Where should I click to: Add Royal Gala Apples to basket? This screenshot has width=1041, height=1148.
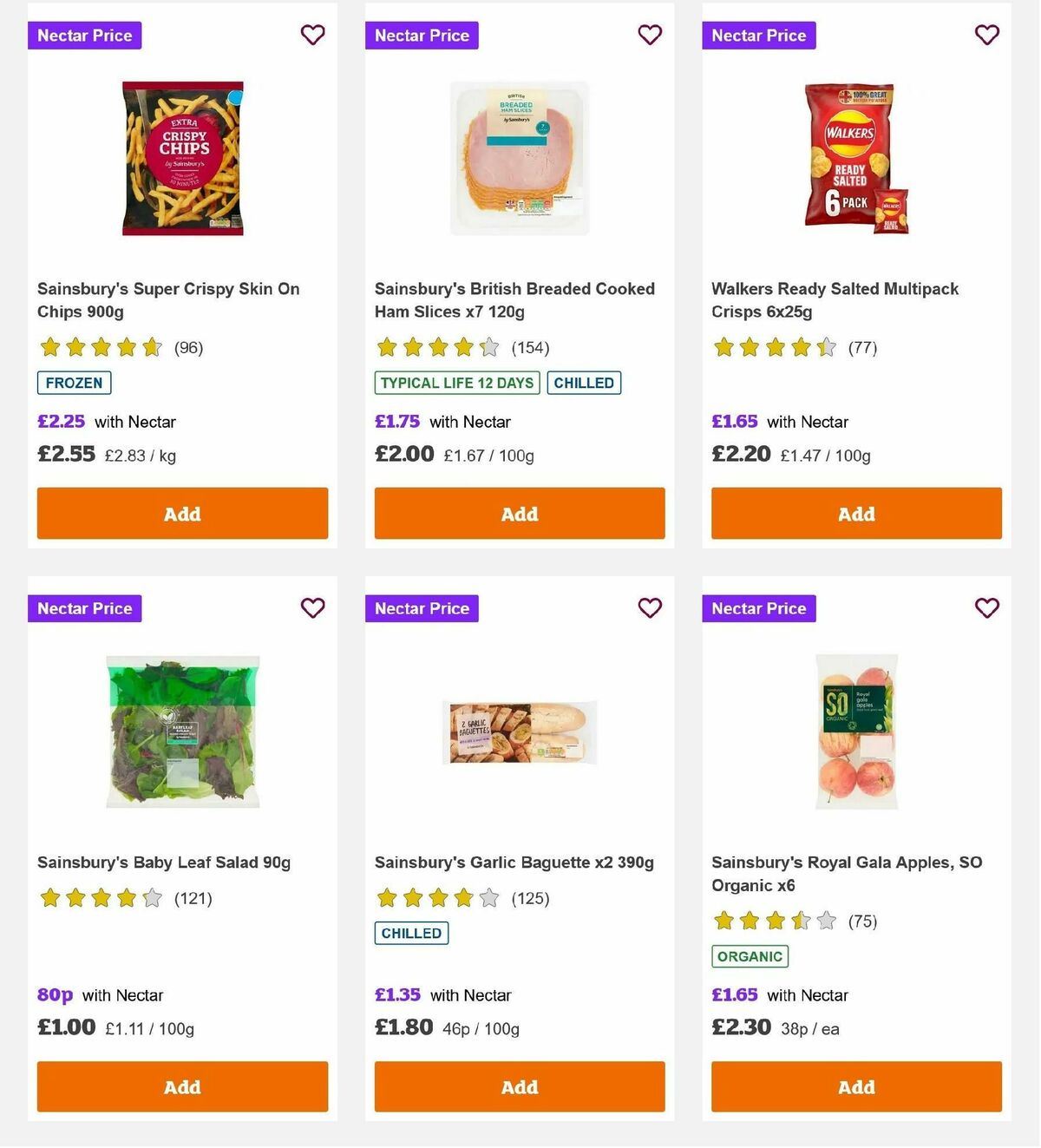[x=856, y=1086]
